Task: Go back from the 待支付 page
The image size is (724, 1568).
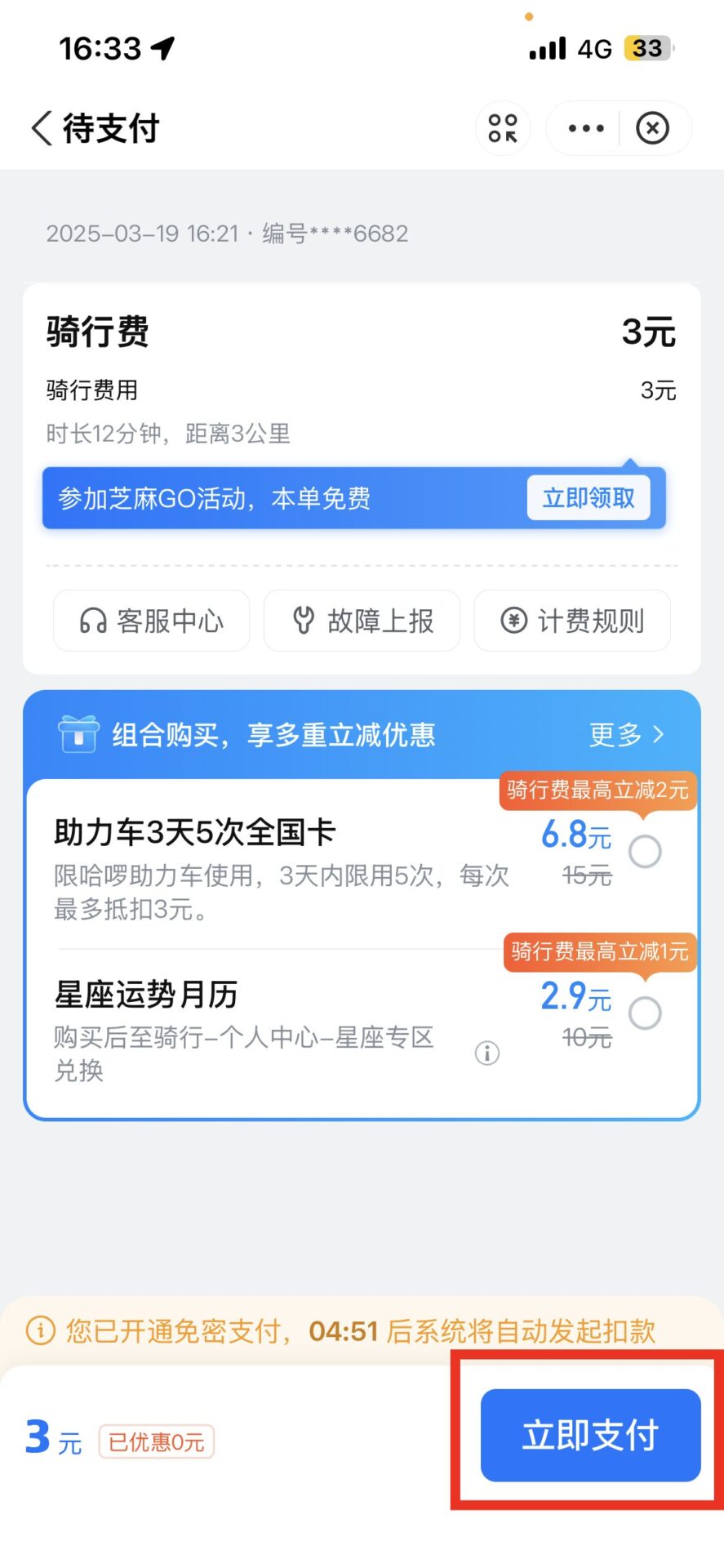Action: (x=42, y=128)
